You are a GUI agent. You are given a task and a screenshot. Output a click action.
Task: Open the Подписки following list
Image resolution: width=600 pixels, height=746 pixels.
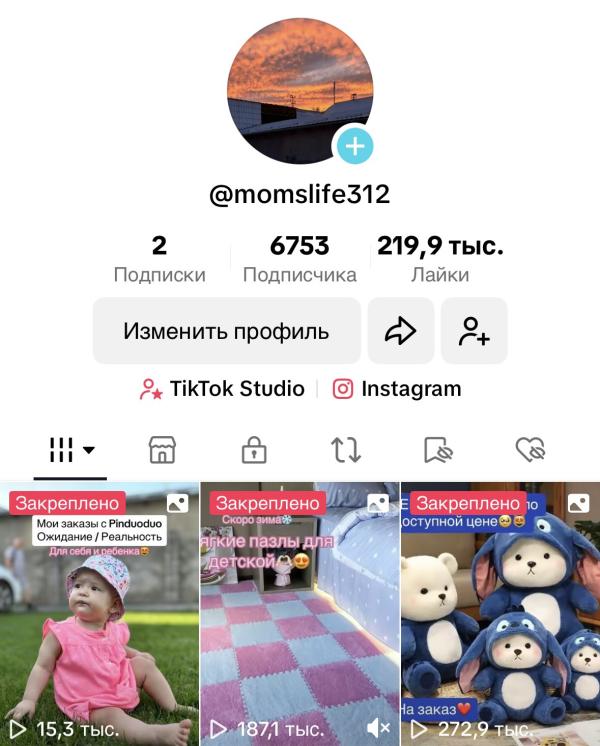click(x=159, y=259)
